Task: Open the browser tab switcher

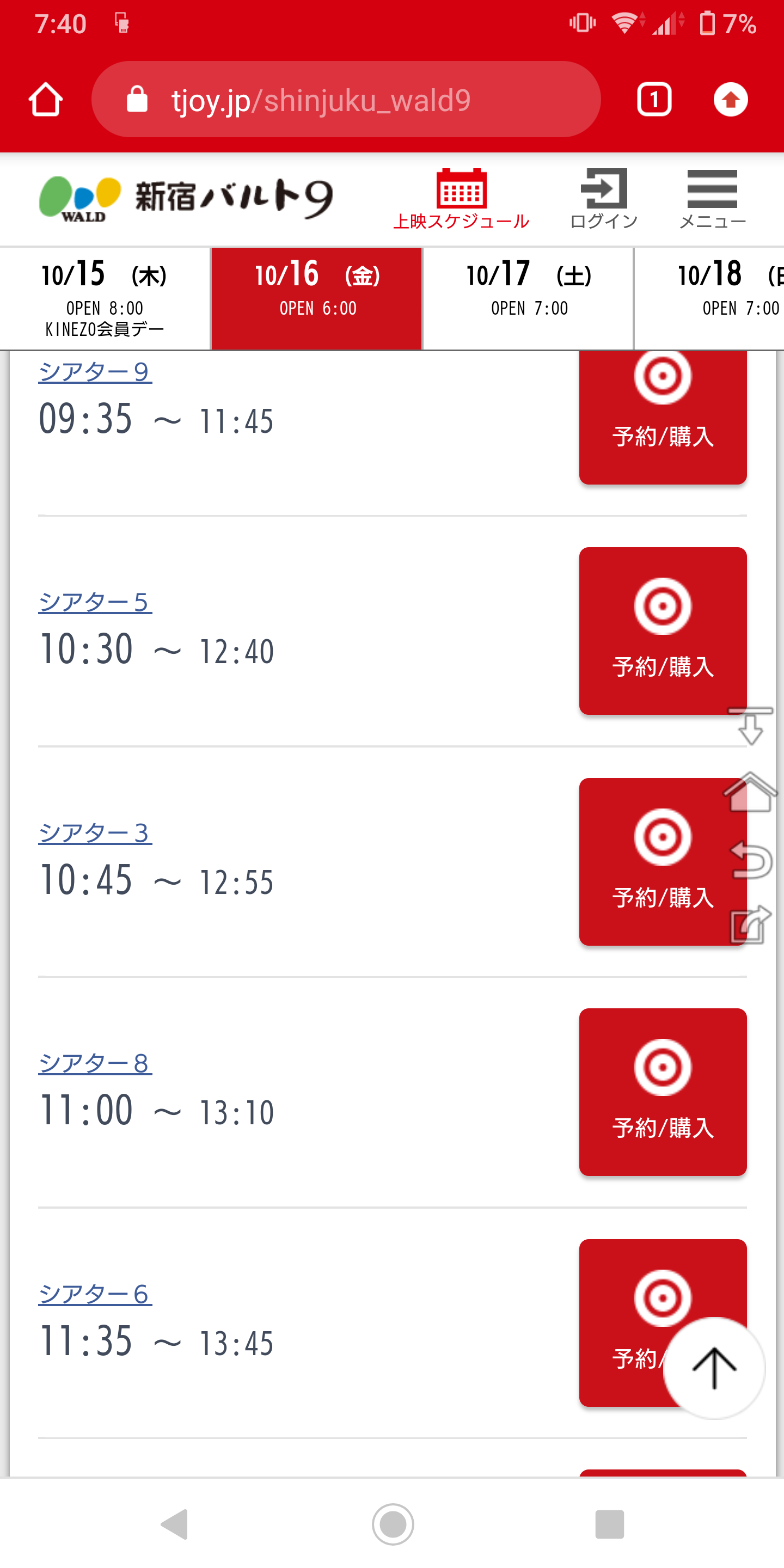Action: coord(654,100)
